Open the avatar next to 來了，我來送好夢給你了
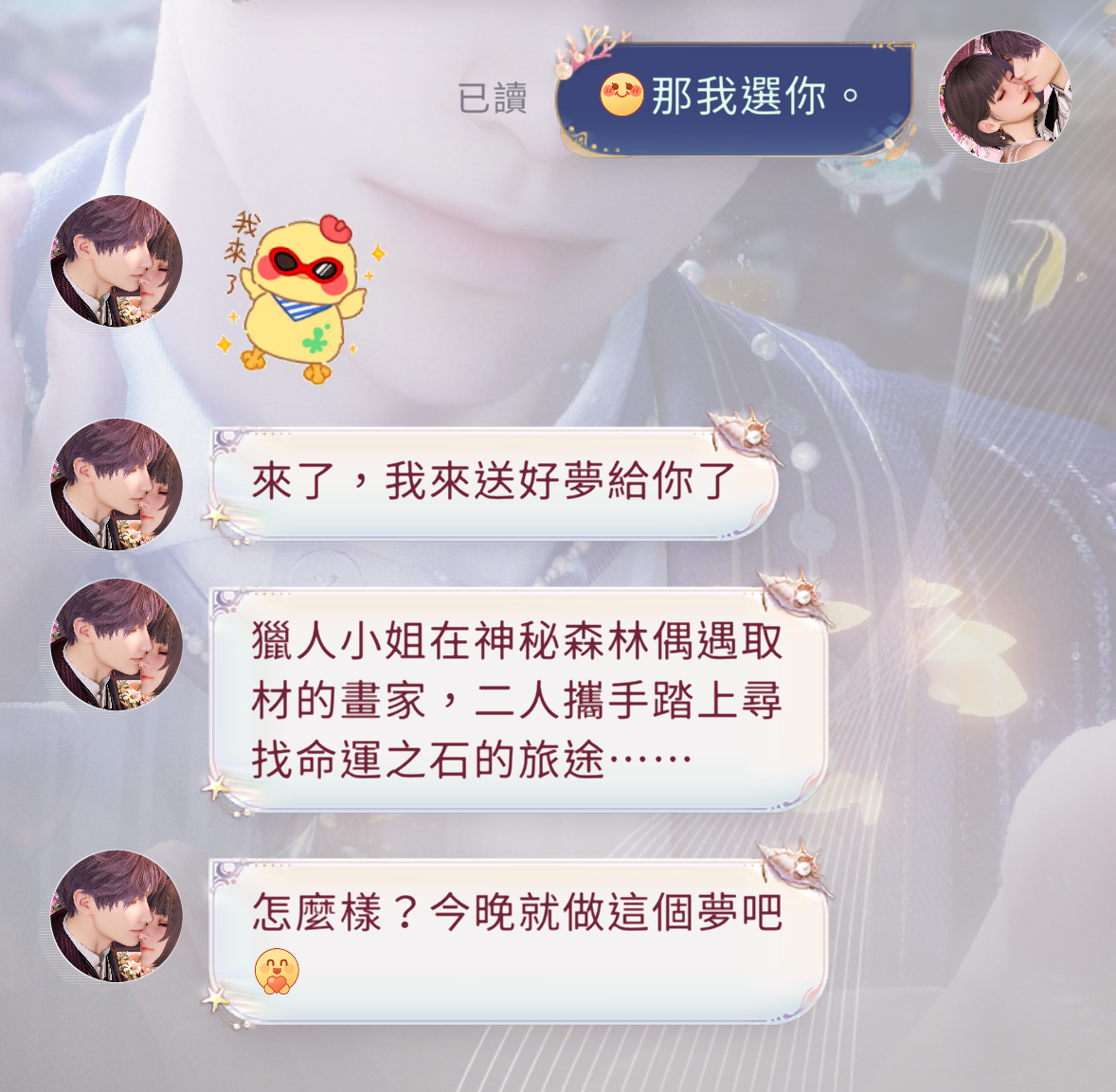Image resolution: width=1116 pixels, height=1092 pixels. (x=116, y=484)
